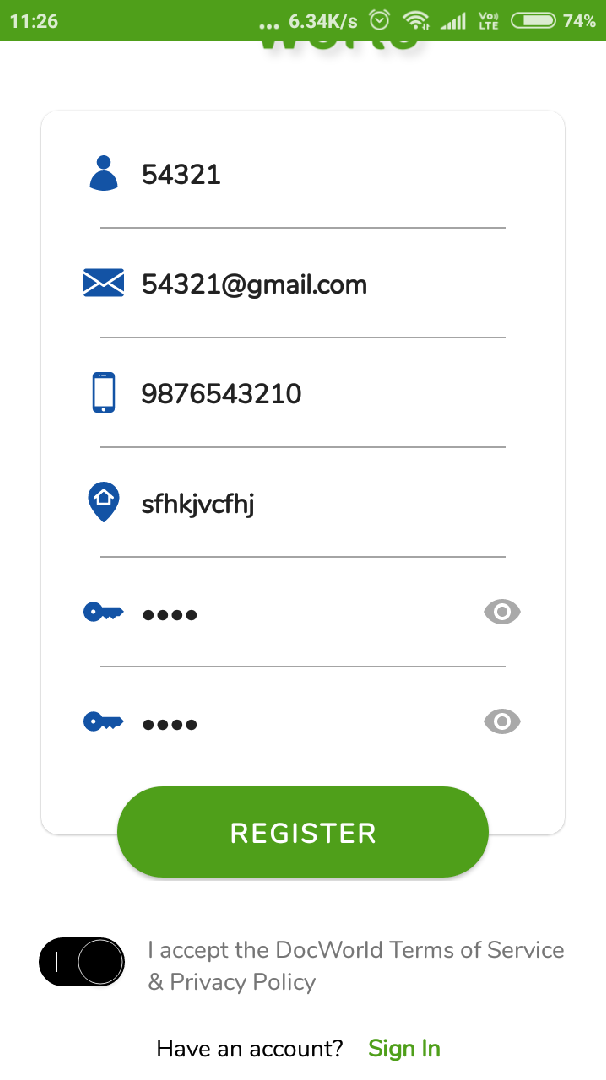Show the first password using eye icon
The image size is (606, 1080).
point(502,612)
